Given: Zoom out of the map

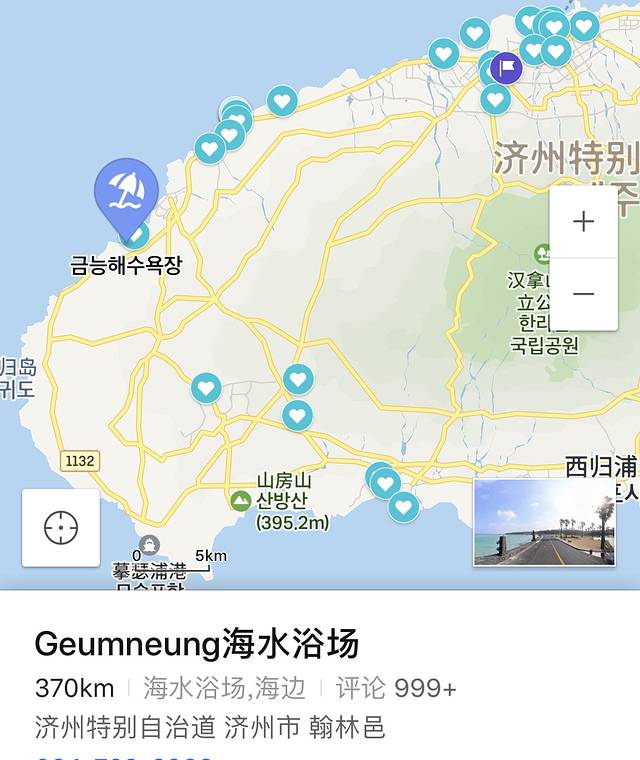Looking at the screenshot, I should click(583, 294).
